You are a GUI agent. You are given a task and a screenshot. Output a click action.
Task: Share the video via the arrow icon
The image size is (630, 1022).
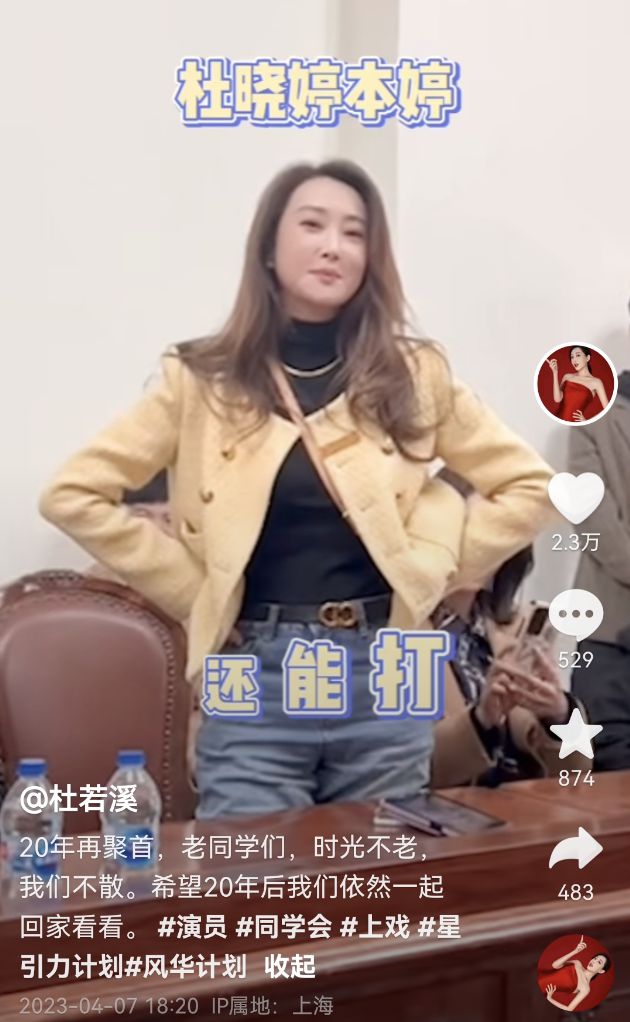[576, 849]
